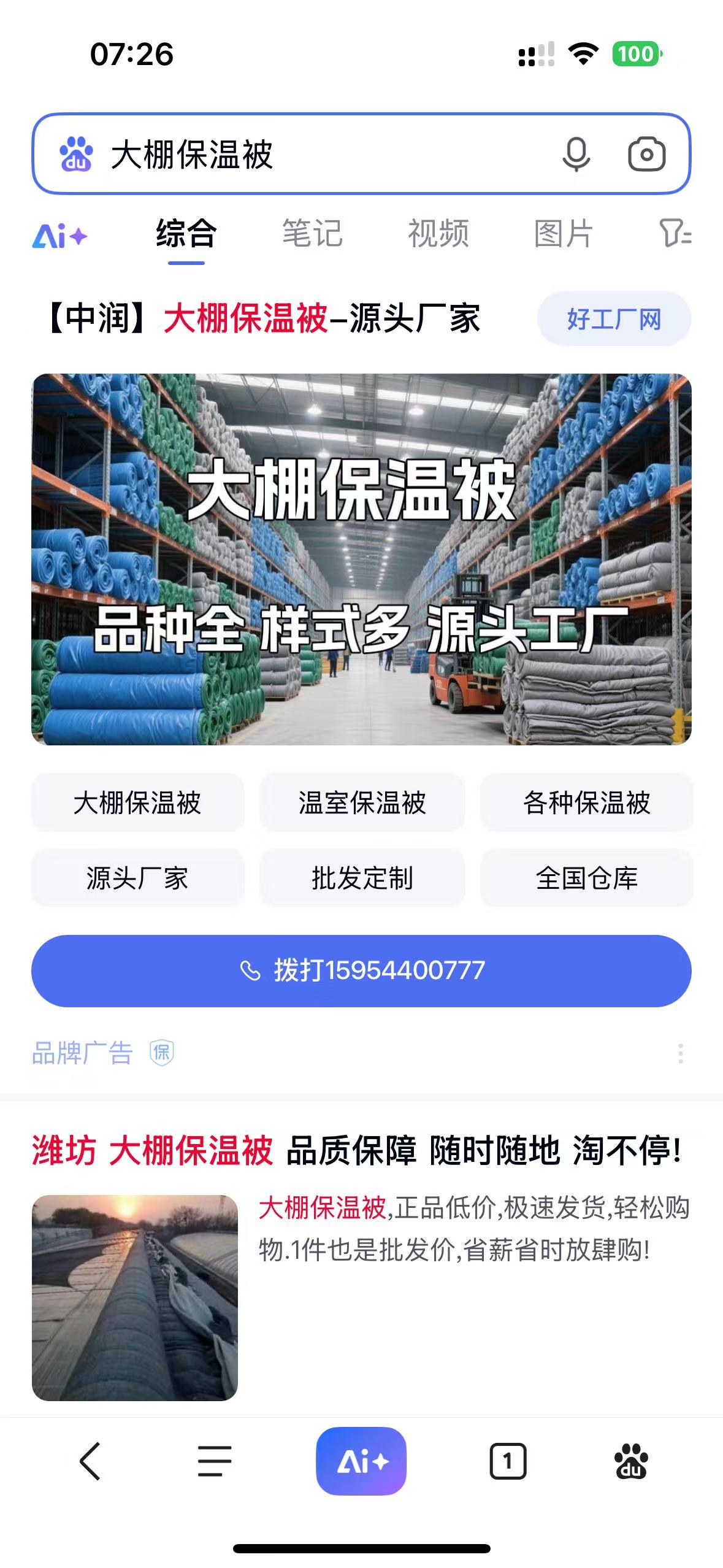Screen dimensions: 723x1568
Task: Open the search filter icon
Action: tap(675, 234)
